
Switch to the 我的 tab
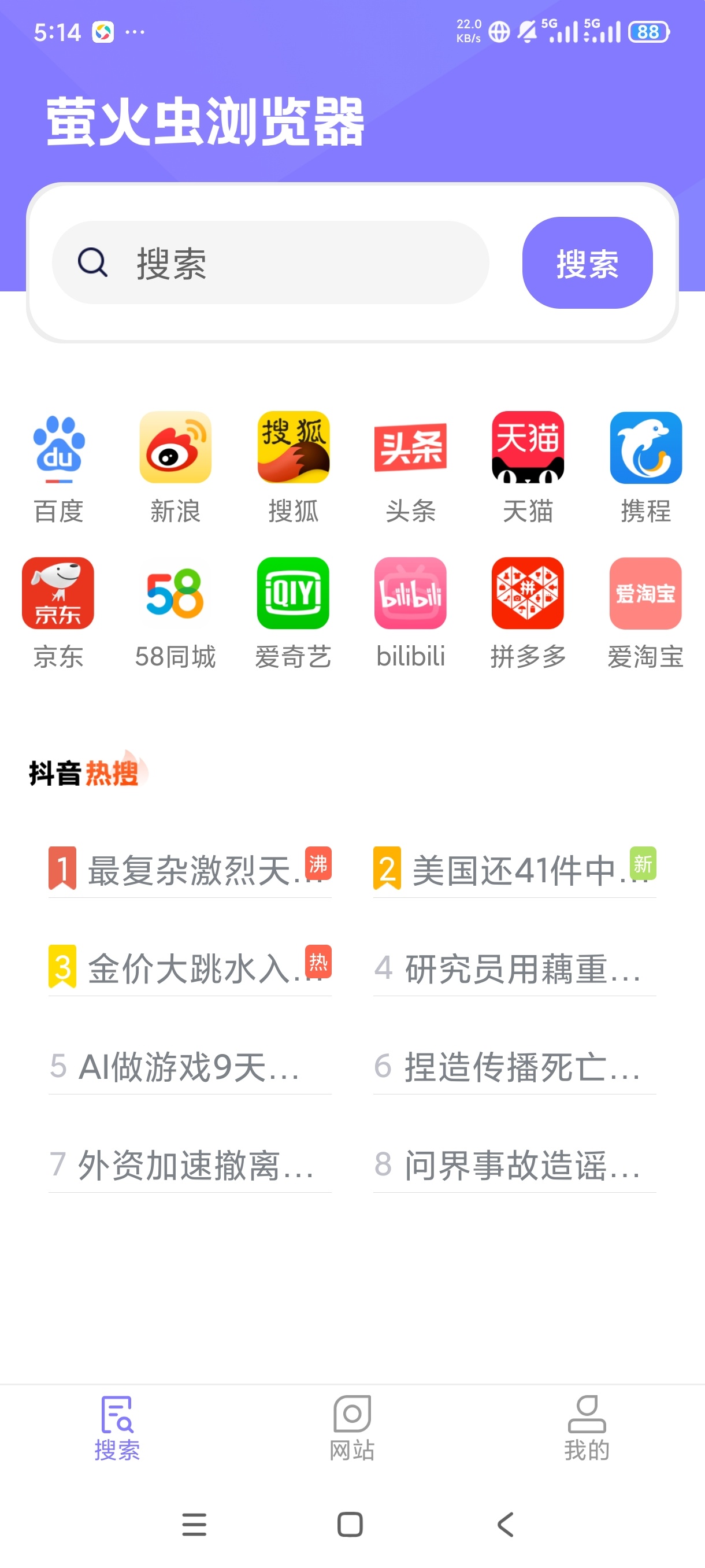click(x=587, y=1428)
